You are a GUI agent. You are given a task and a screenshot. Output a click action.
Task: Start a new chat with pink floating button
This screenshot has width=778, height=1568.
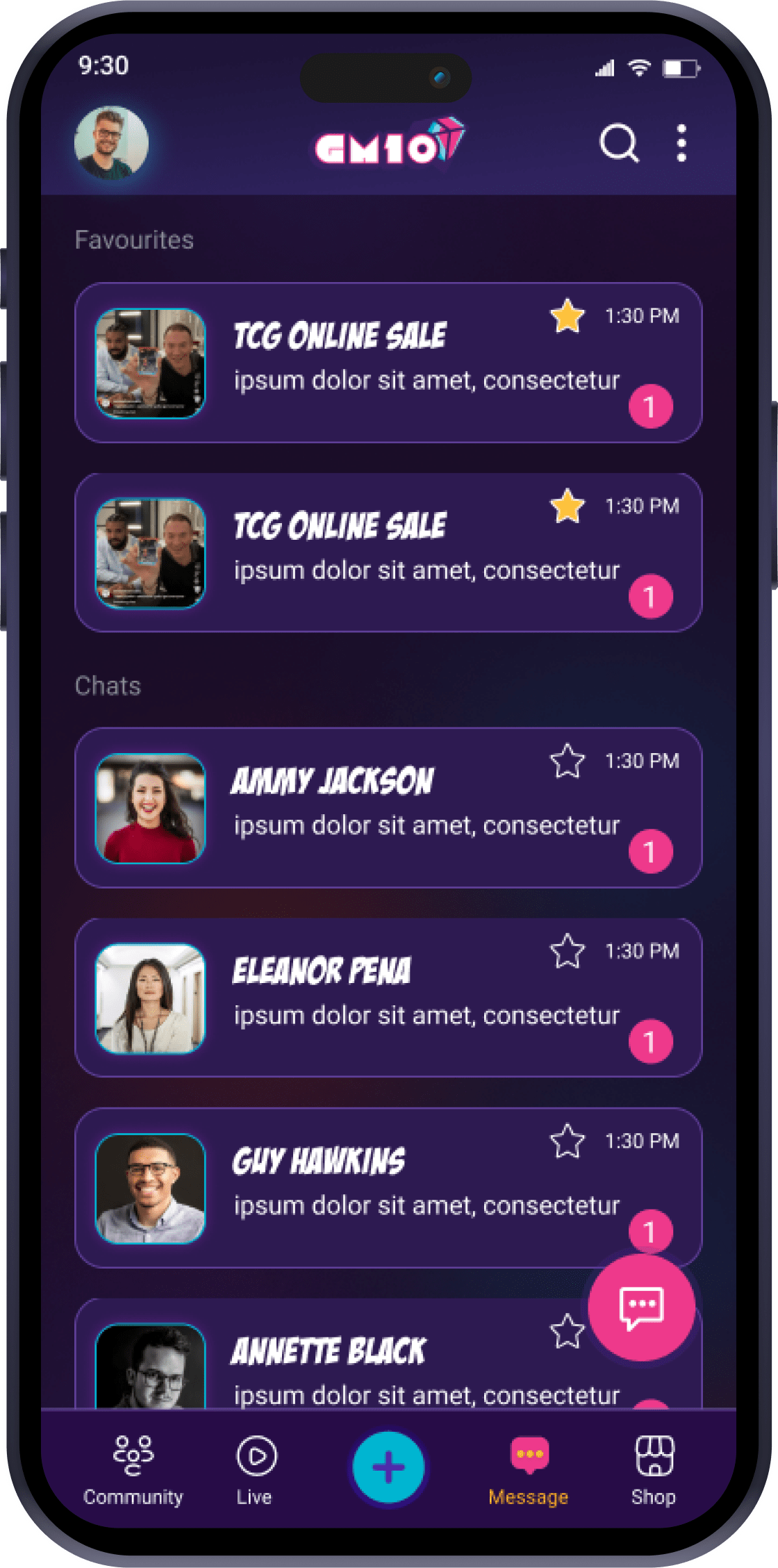641,1307
